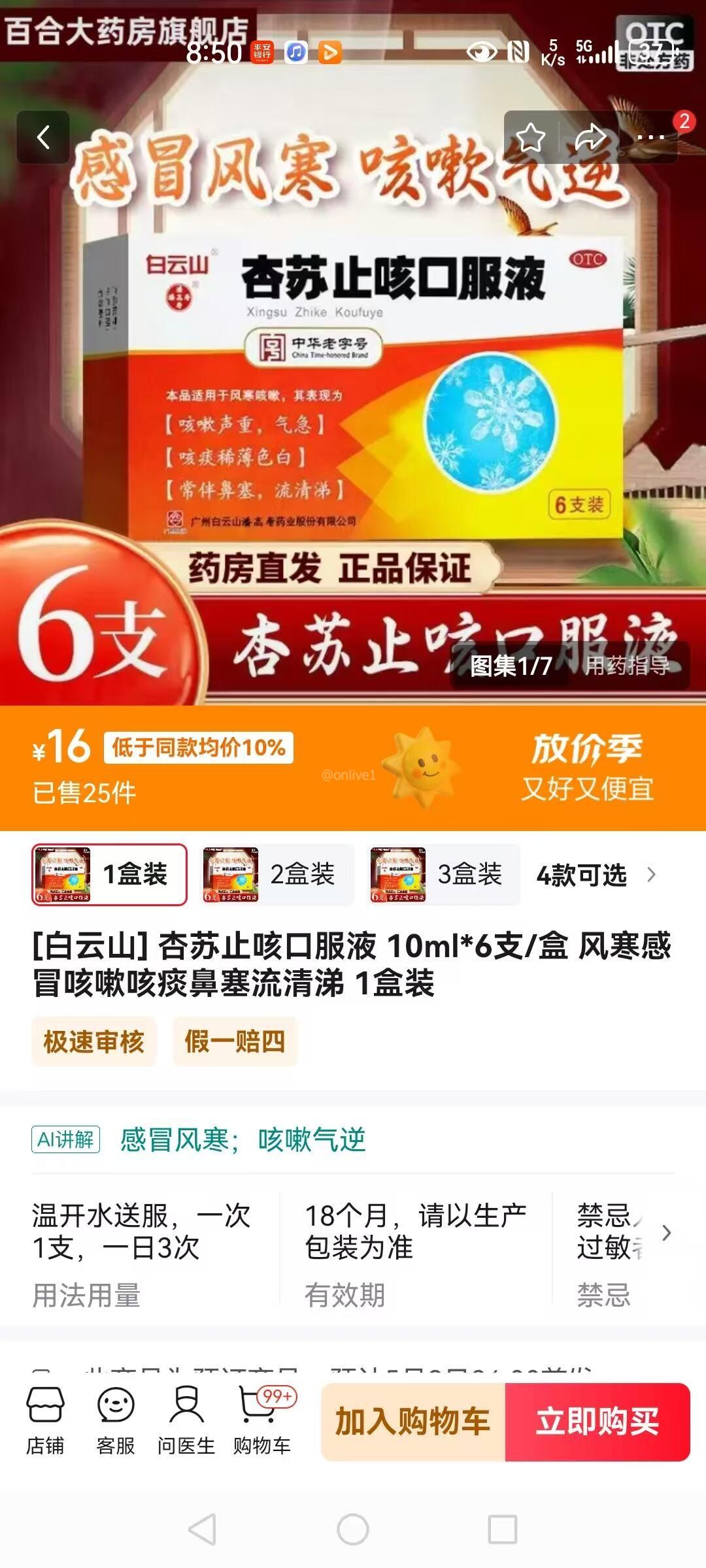Favorite this product with the star icon

click(530, 137)
